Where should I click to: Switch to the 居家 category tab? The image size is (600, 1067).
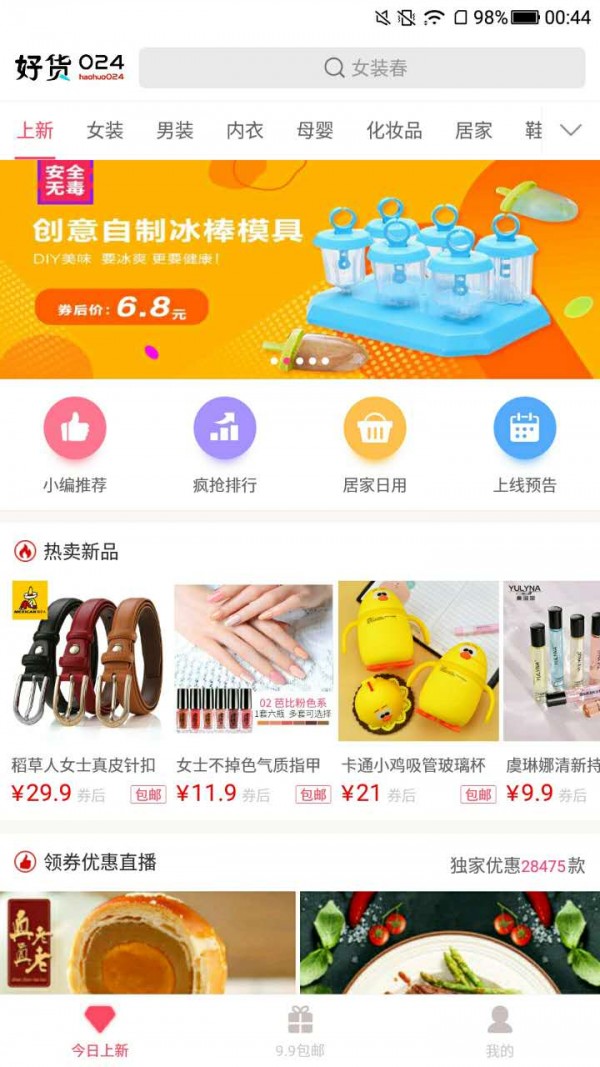tap(473, 131)
